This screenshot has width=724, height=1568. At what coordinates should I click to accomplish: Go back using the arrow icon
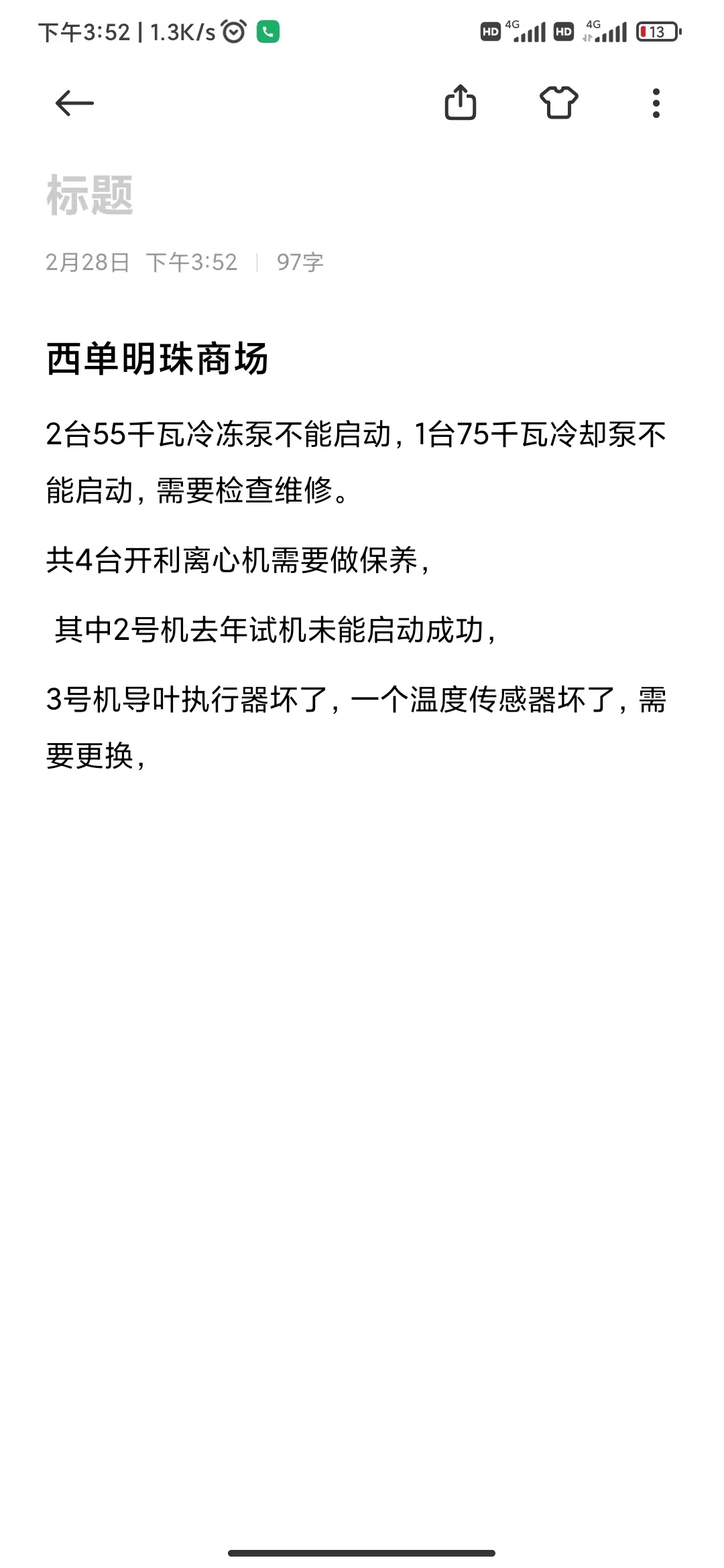coord(74,103)
